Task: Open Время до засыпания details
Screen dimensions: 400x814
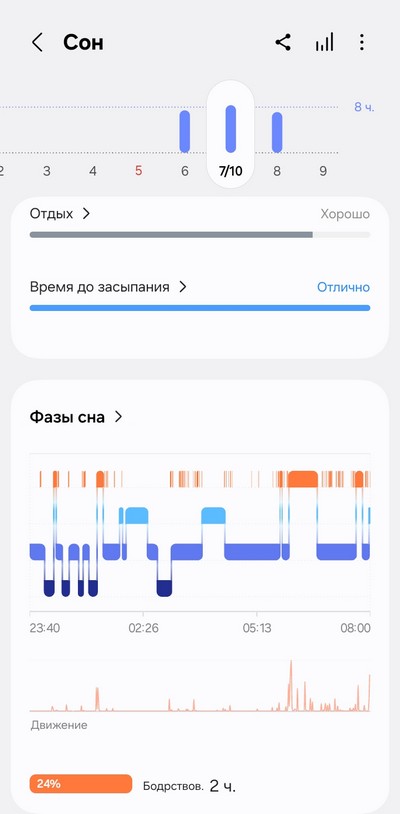Action: tap(108, 287)
